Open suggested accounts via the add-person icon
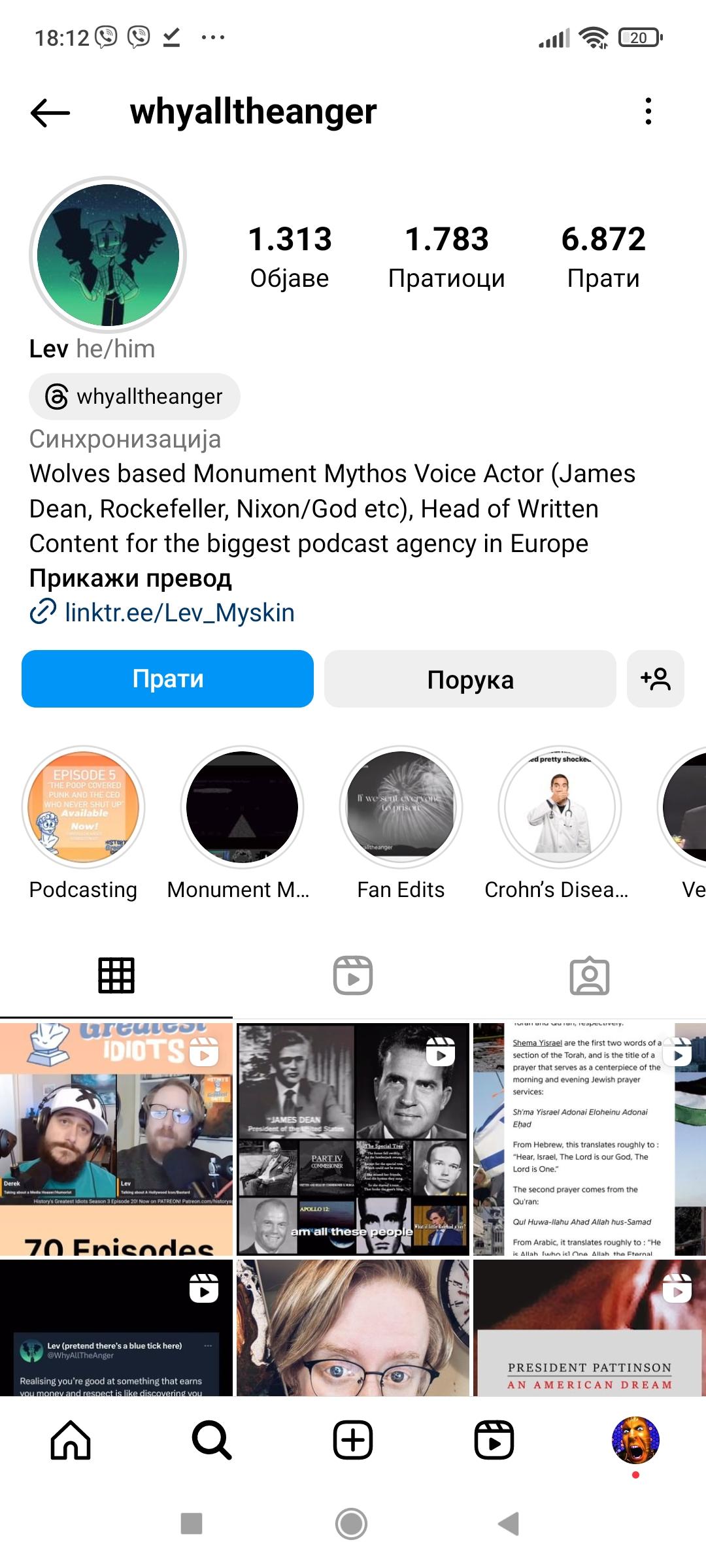 pos(656,679)
